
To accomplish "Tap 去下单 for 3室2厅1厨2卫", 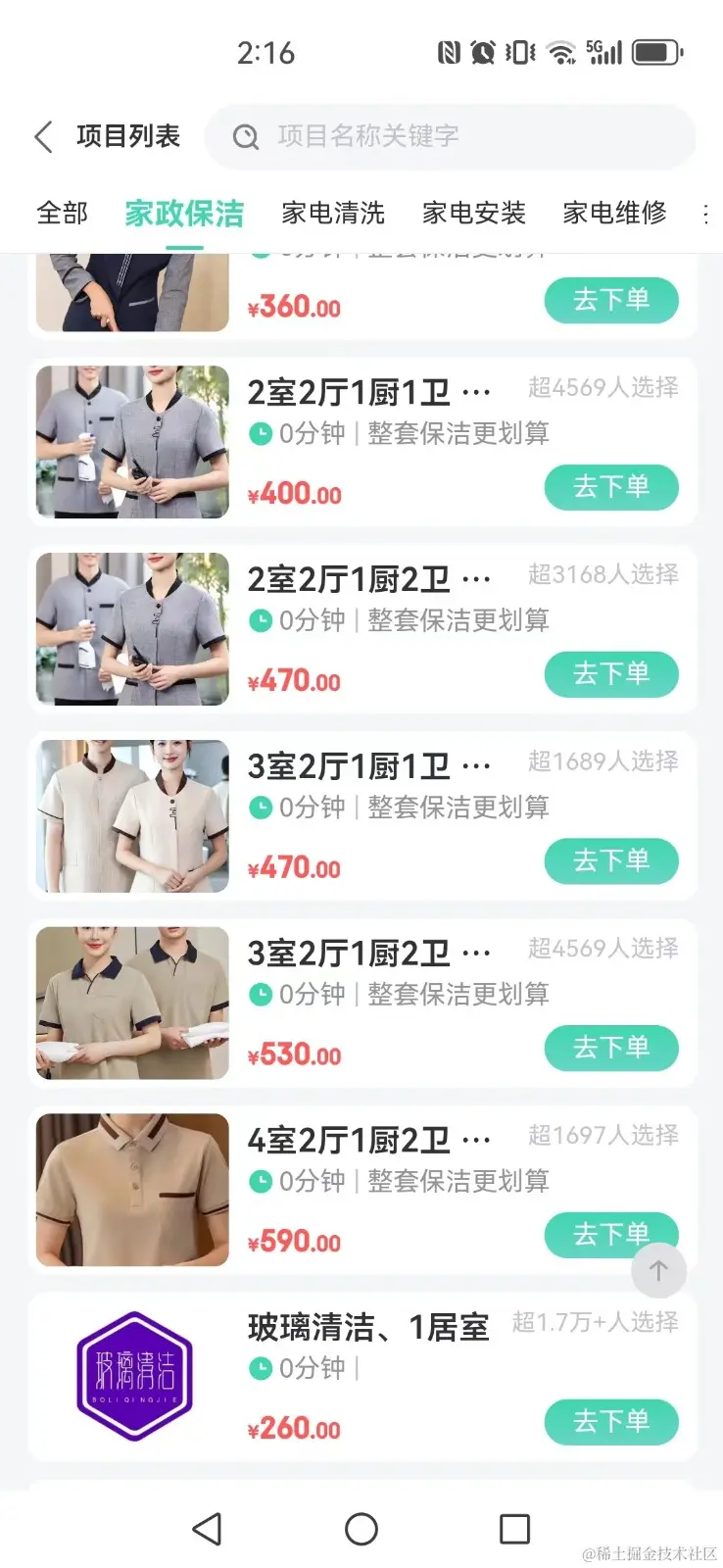I will [x=610, y=1048].
